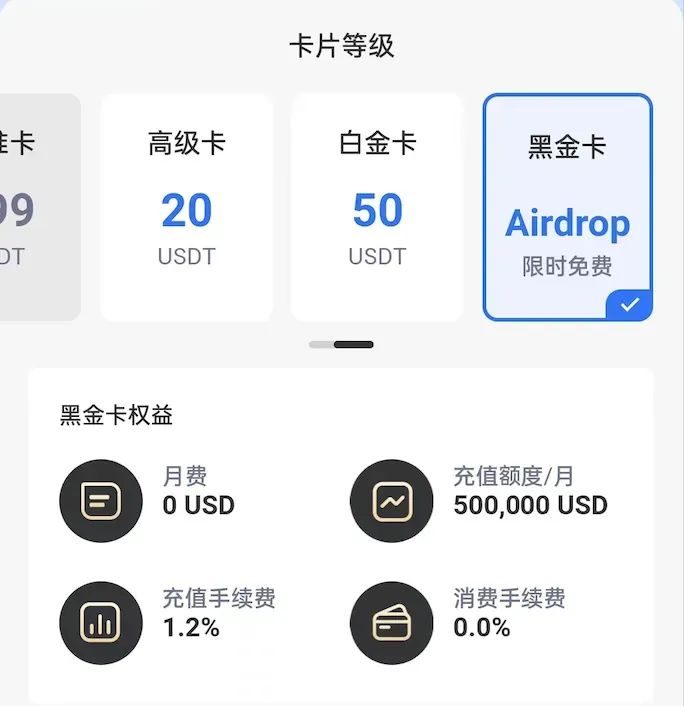
Task: Select the 高级卡 20 USDT card tier
Action: pos(187,208)
